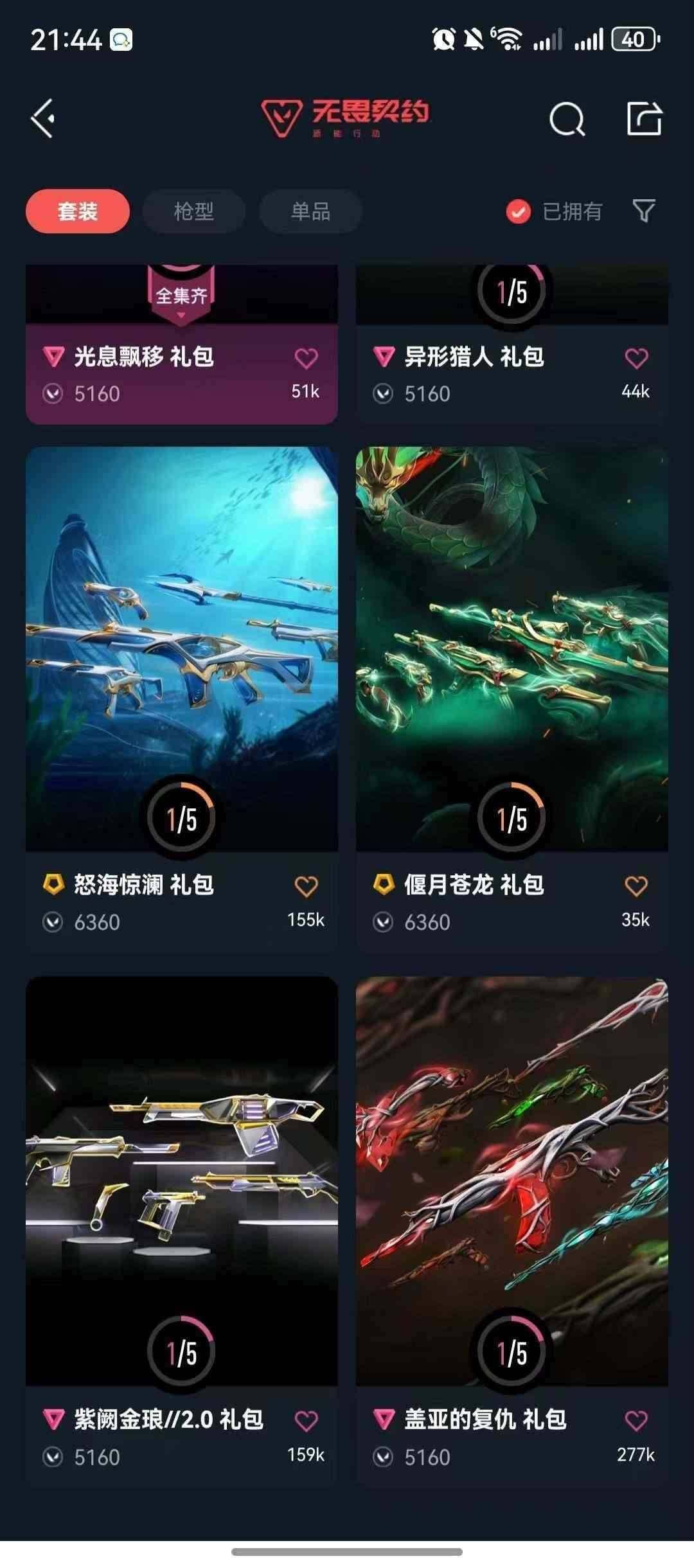
Task: Tap the pink tier badge on 盖亚的复仇 礼包
Action: (384, 1420)
